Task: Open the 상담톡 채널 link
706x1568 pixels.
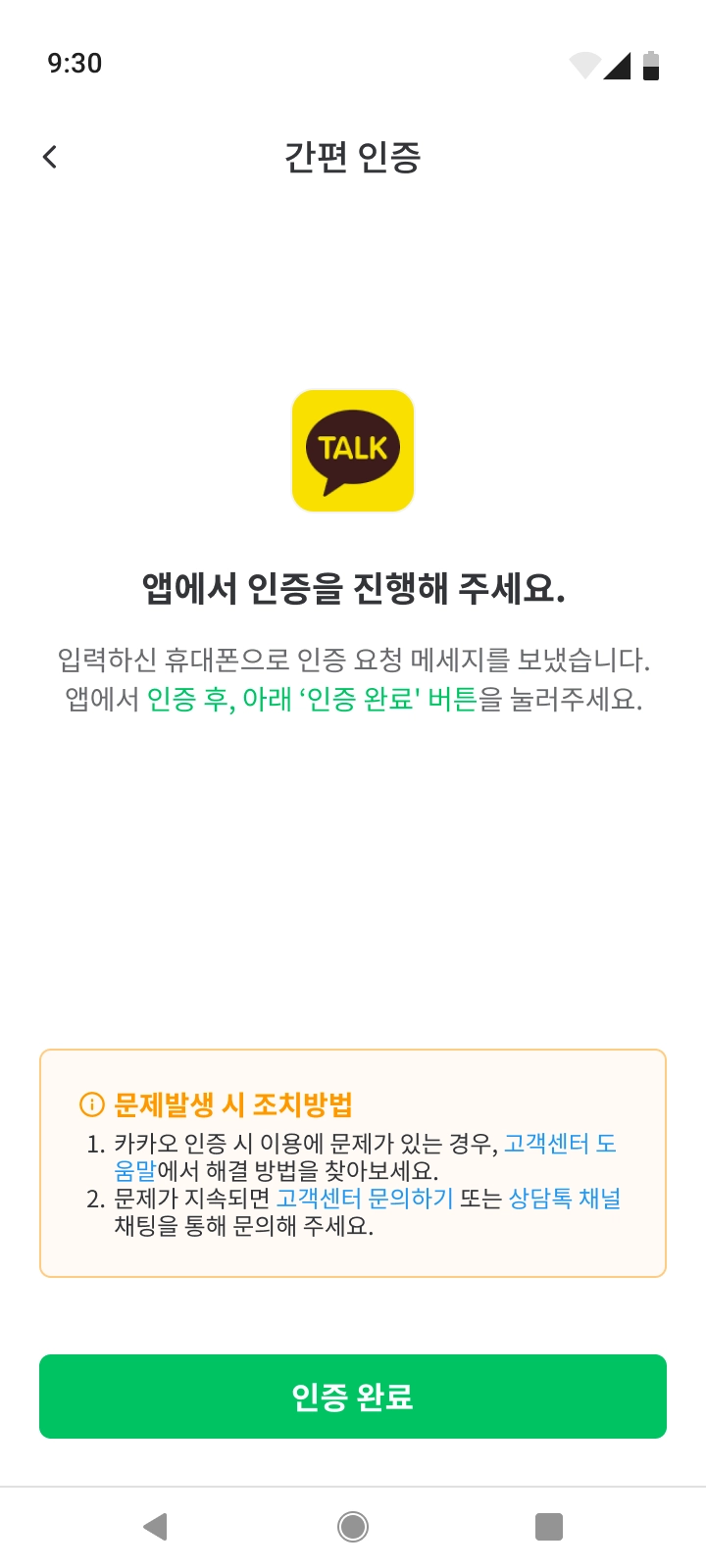Action: (564, 1199)
